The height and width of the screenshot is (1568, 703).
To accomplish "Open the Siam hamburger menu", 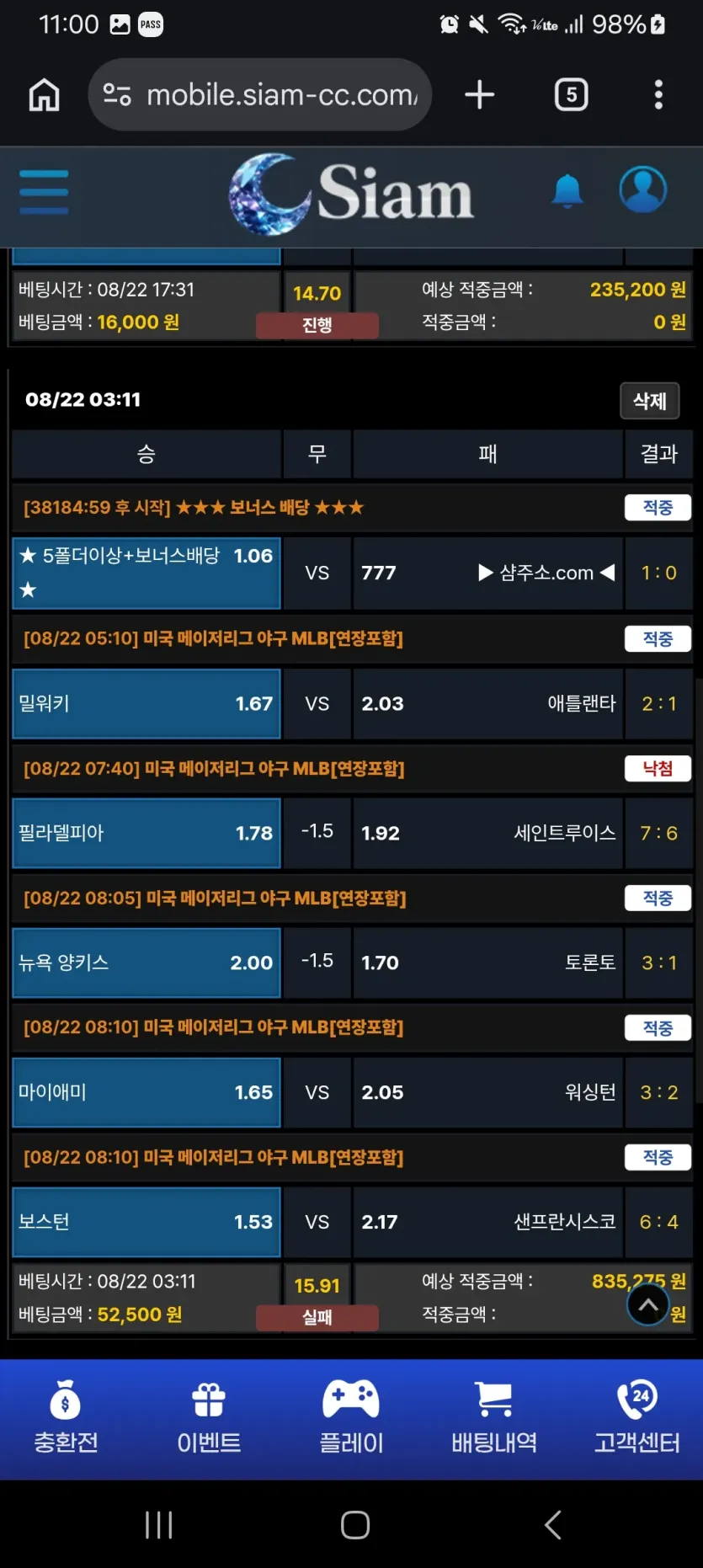I will tap(44, 192).
